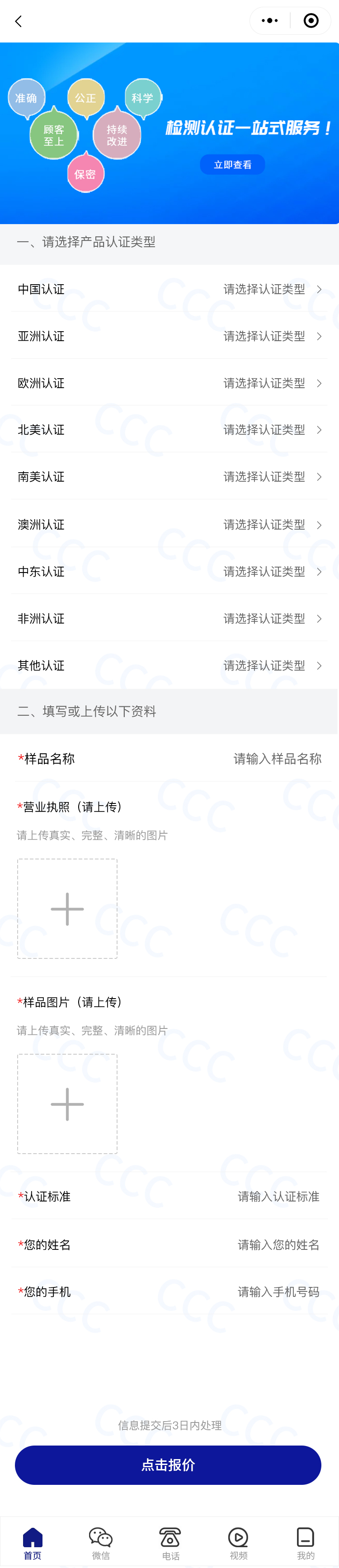
Task: Focus the 您的手机 number field
Action: (278, 1291)
